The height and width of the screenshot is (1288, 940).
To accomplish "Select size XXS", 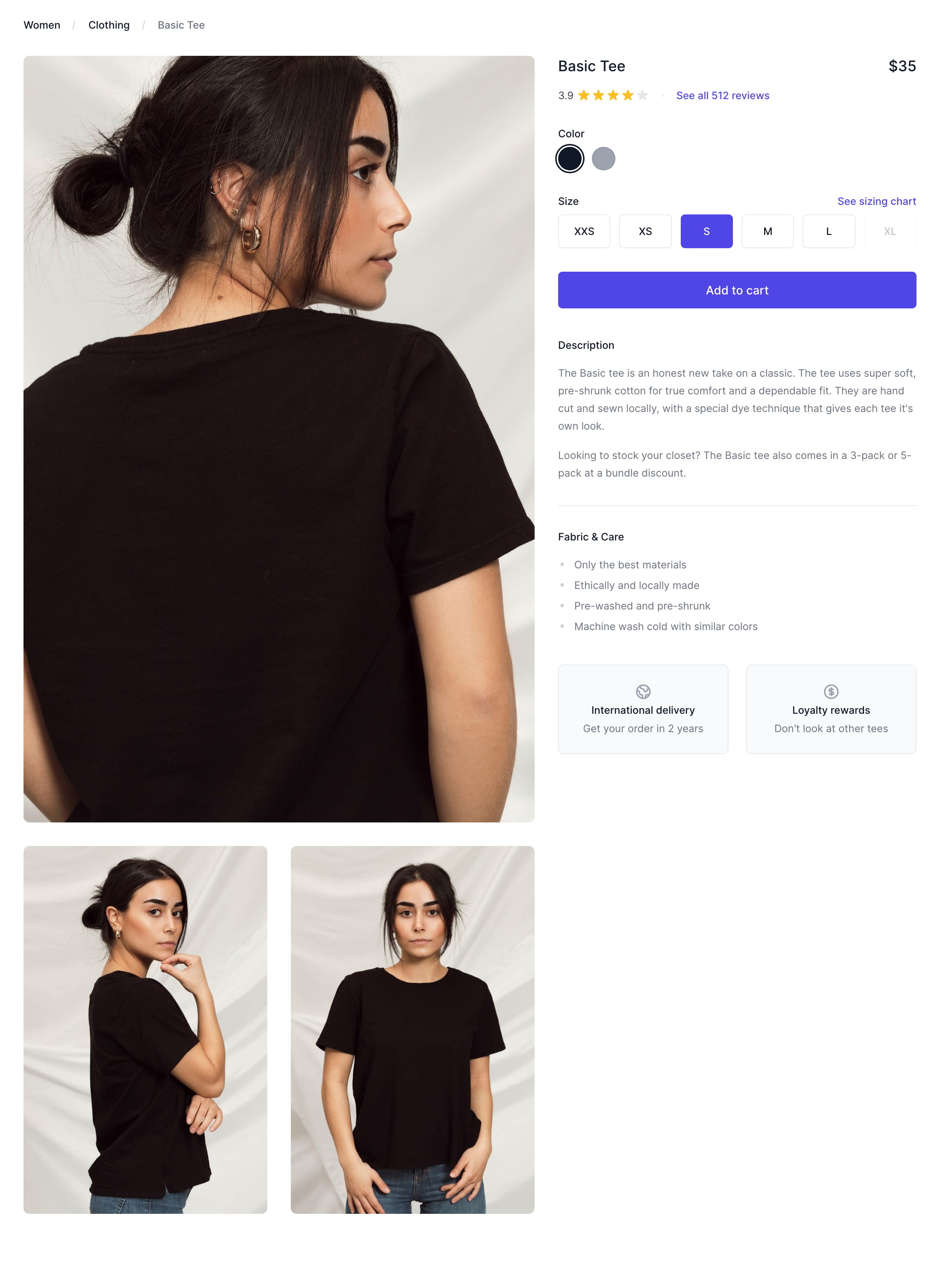I will click(x=584, y=232).
